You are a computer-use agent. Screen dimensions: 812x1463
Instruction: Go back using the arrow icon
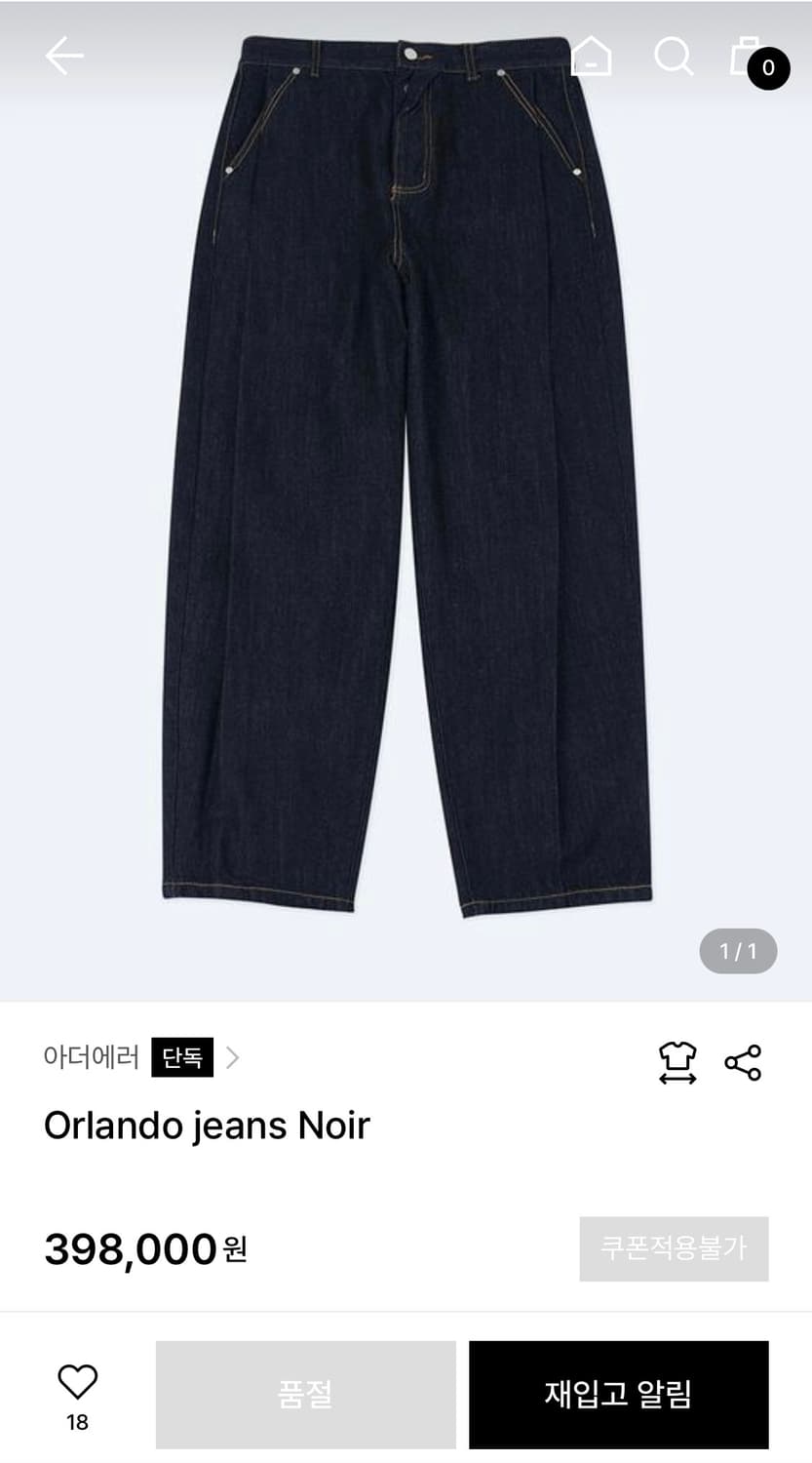pos(64,57)
